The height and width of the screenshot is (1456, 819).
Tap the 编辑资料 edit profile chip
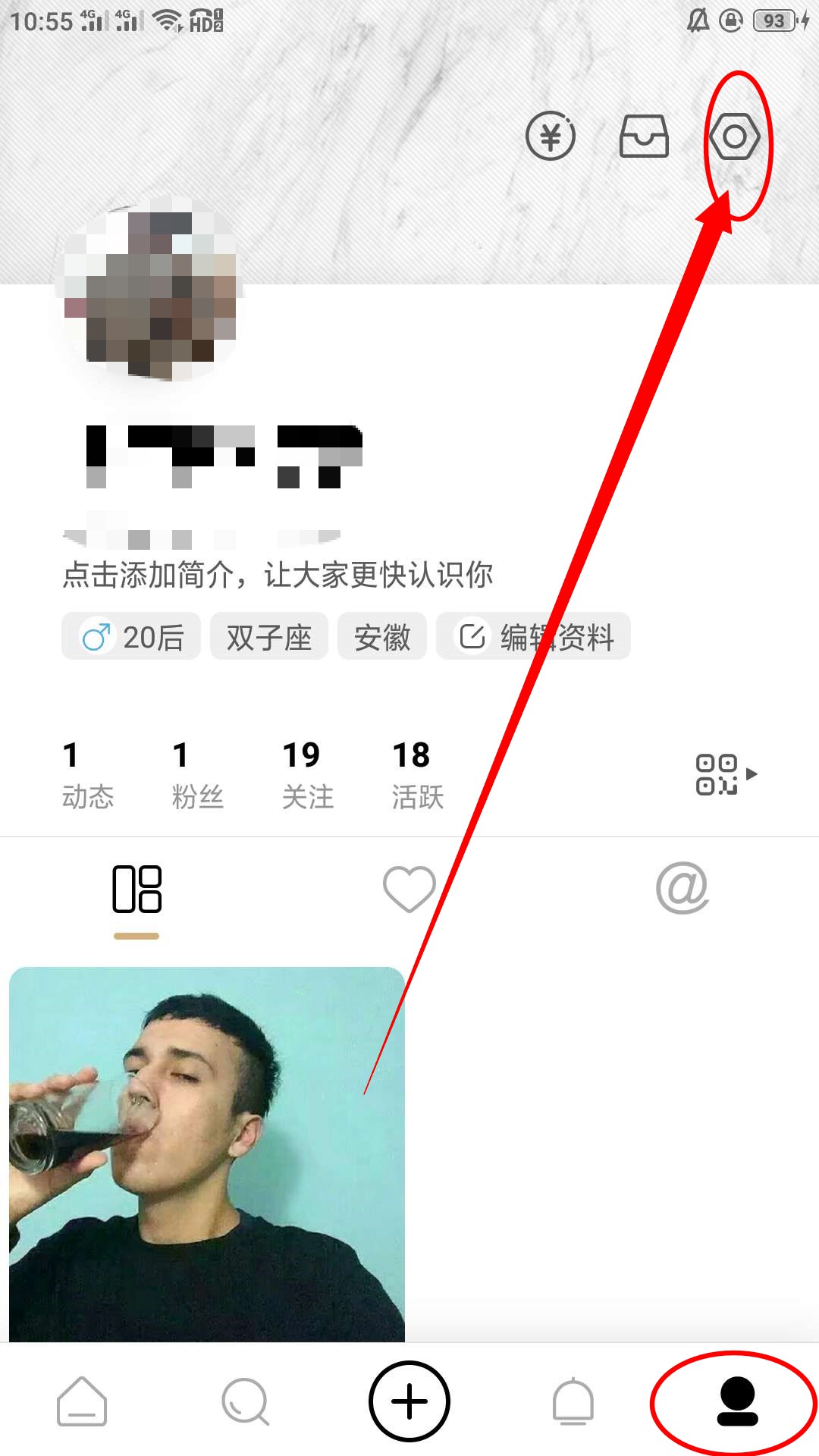coord(534,637)
